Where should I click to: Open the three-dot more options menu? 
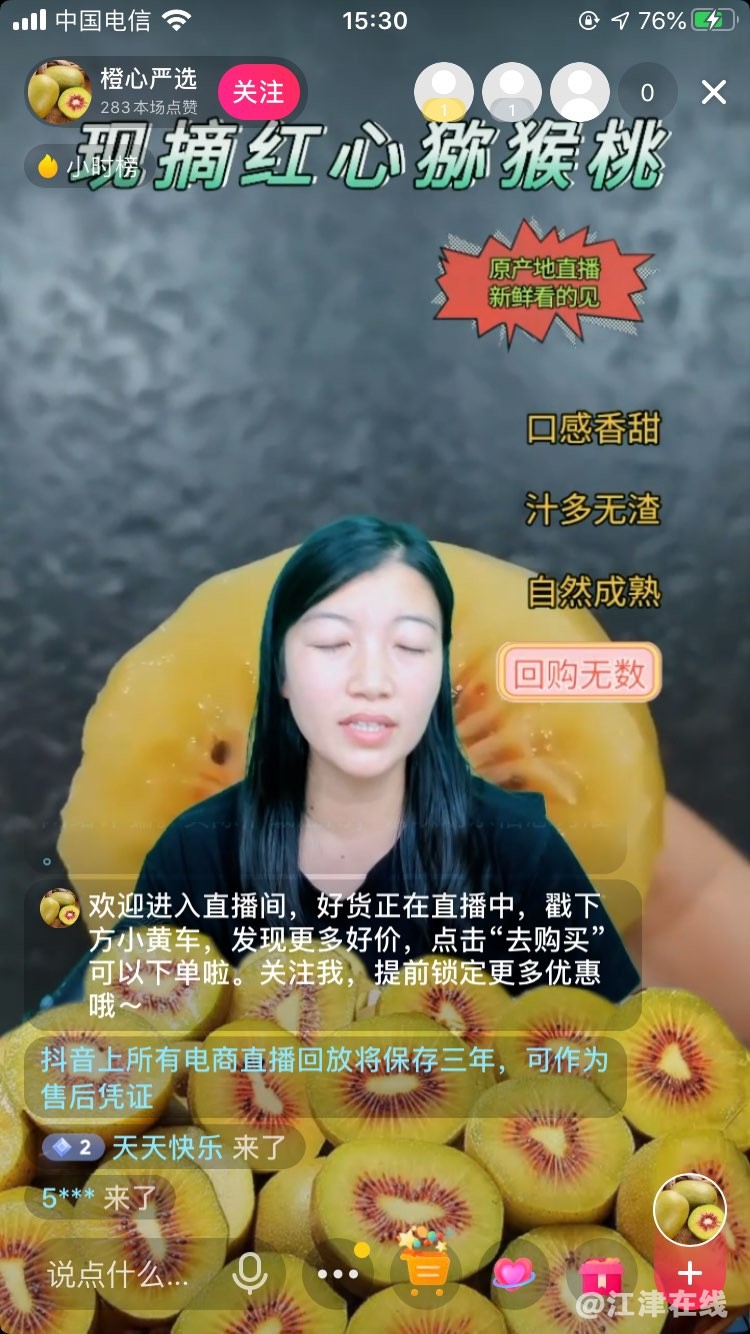[x=338, y=1274]
